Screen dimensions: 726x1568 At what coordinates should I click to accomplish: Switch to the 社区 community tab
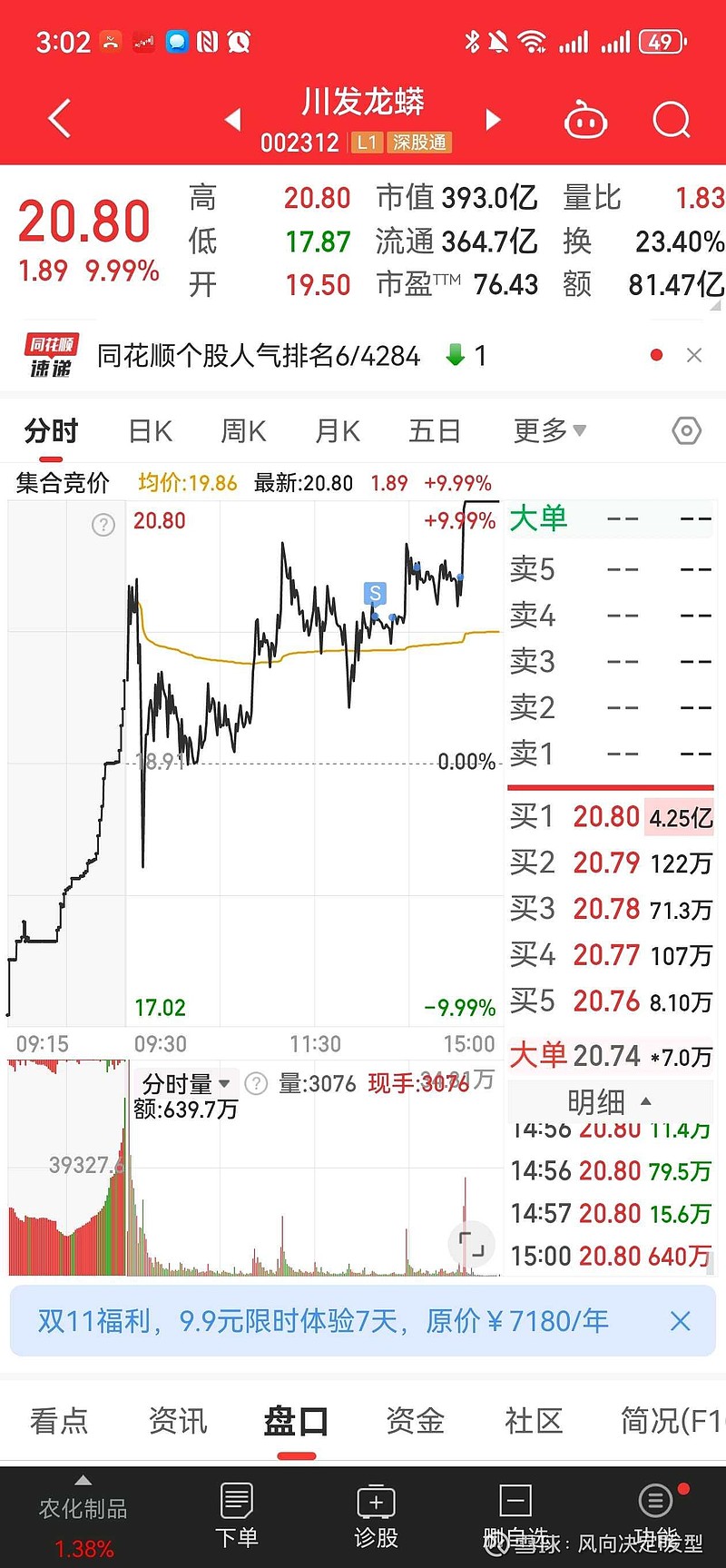[534, 1421]
